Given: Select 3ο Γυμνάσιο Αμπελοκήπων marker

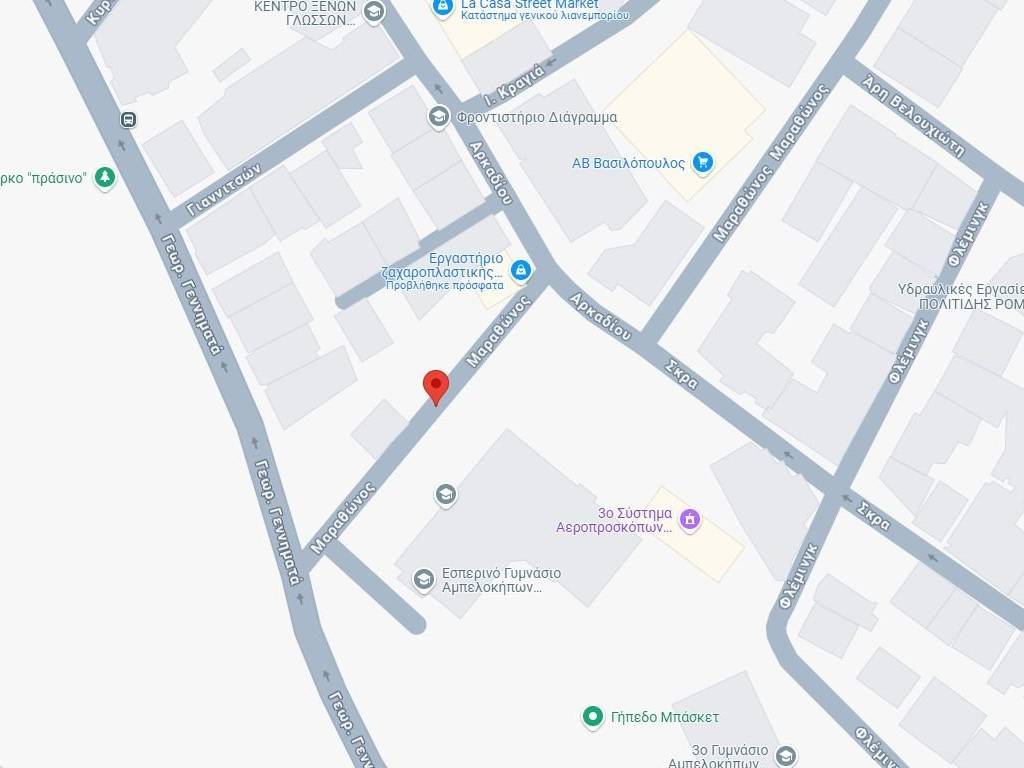Looking at the screenshot, I should point(786,756).
